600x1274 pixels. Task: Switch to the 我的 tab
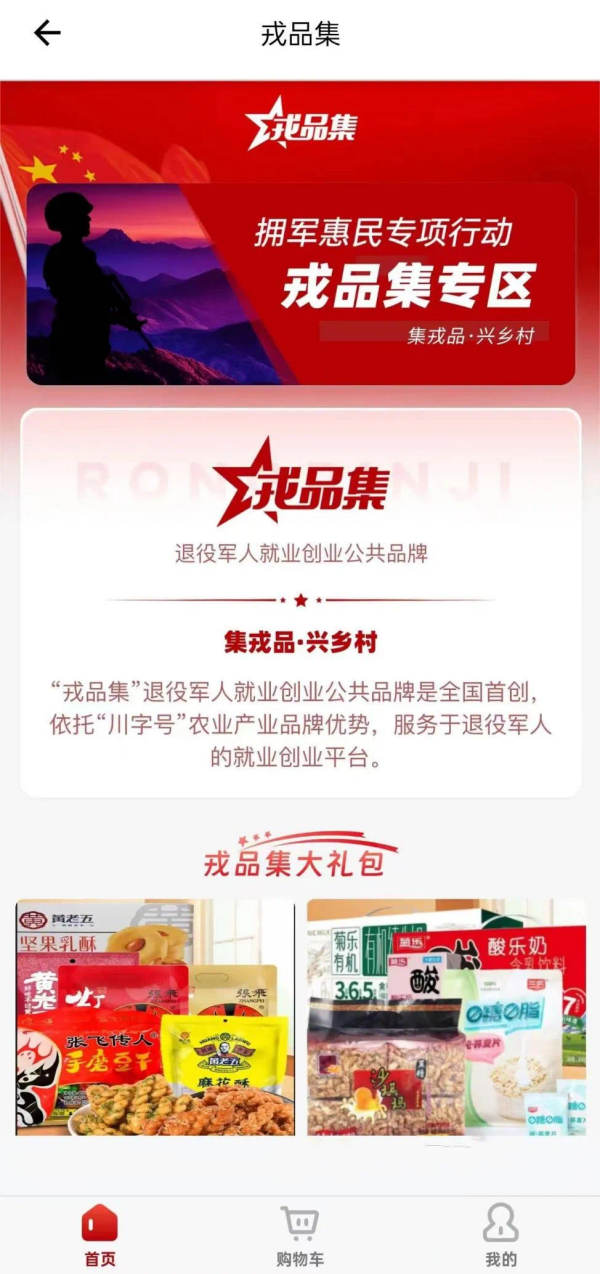click(500, 1235)
